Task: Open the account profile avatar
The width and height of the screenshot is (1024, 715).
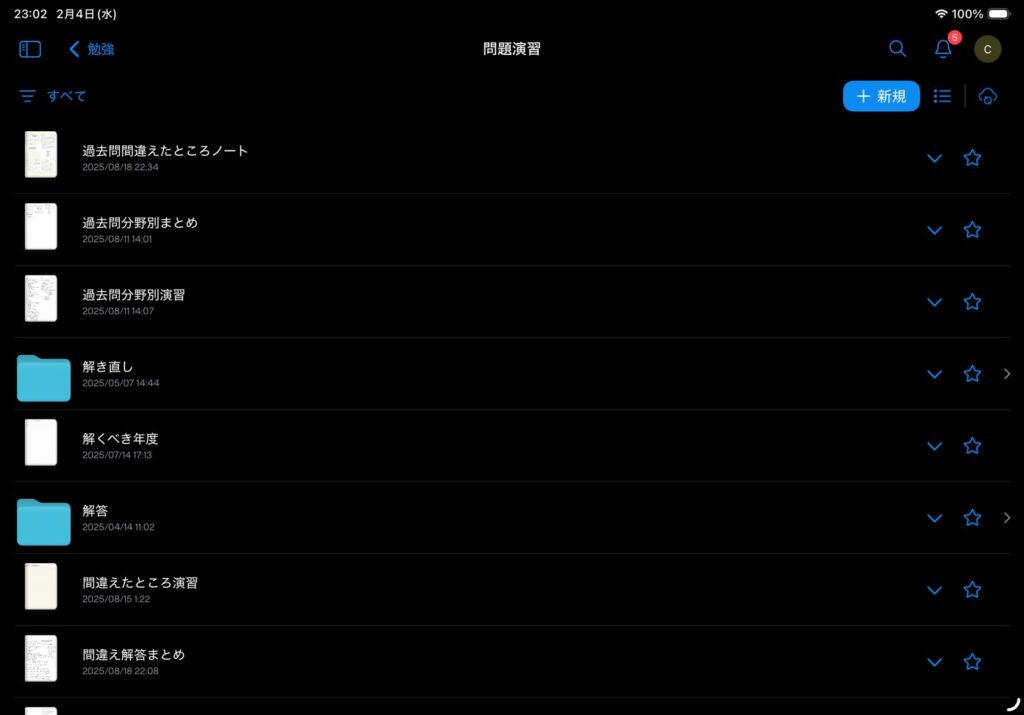Action: coord(987,49)
